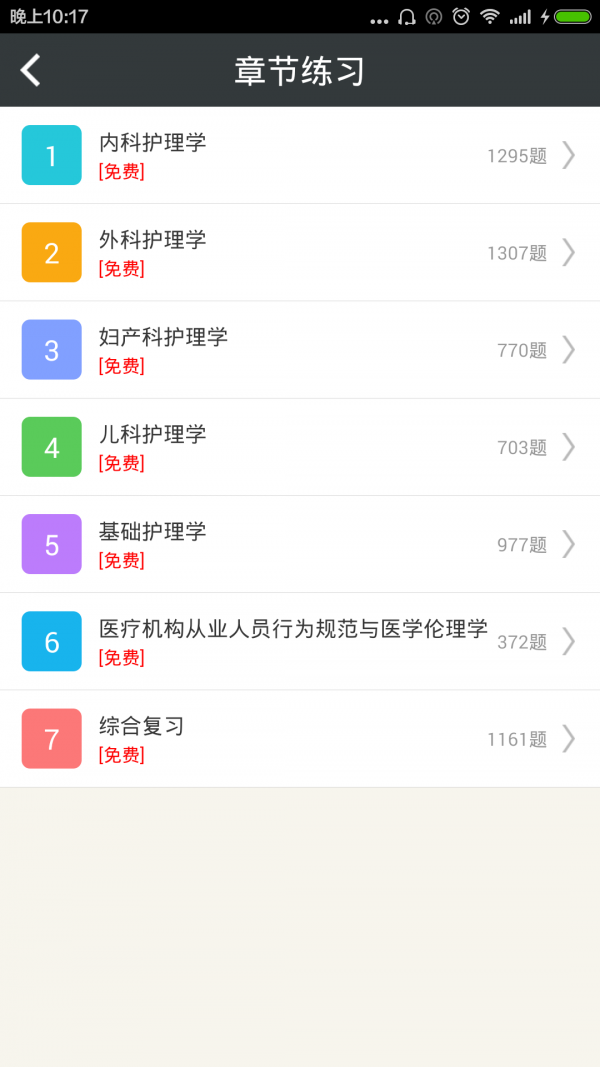Open 妇产科护理学 question set
This screenshot has width=600, height=1067.
300,350
